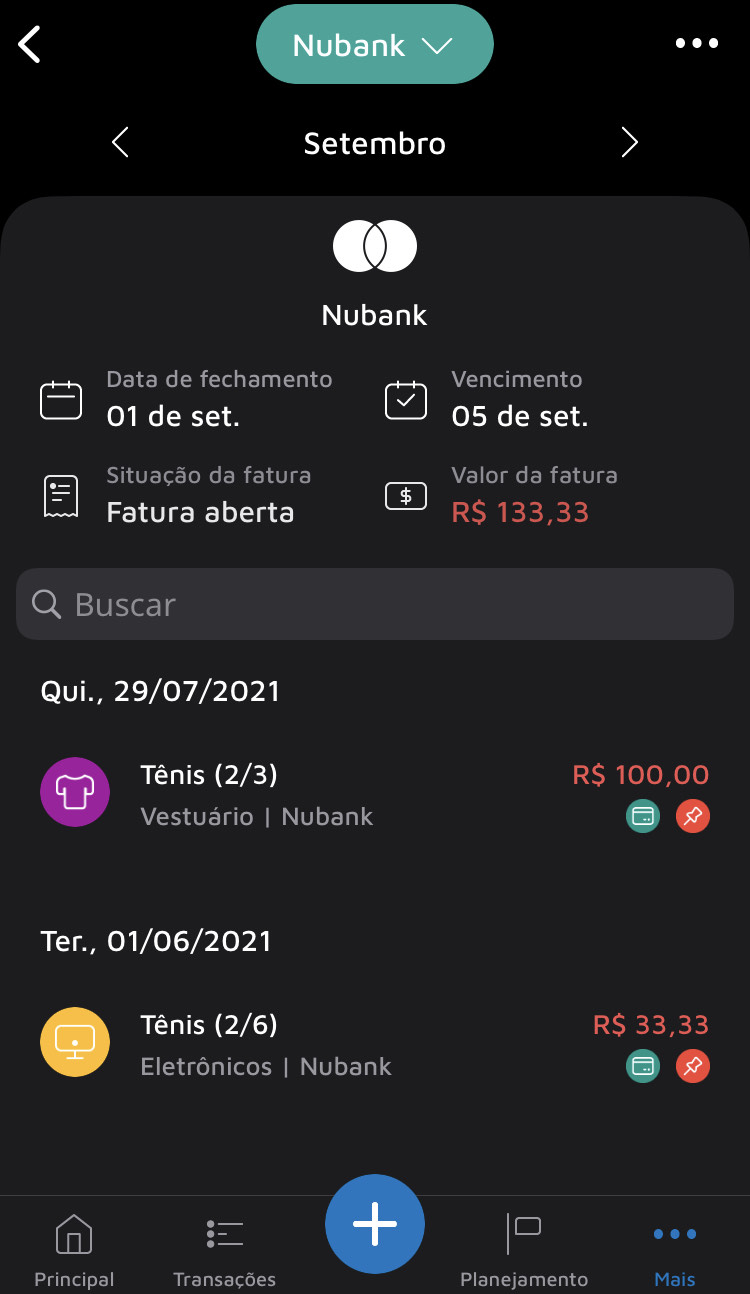
Task: Add a new transaction with the plus button
Action: [375, 1224]
